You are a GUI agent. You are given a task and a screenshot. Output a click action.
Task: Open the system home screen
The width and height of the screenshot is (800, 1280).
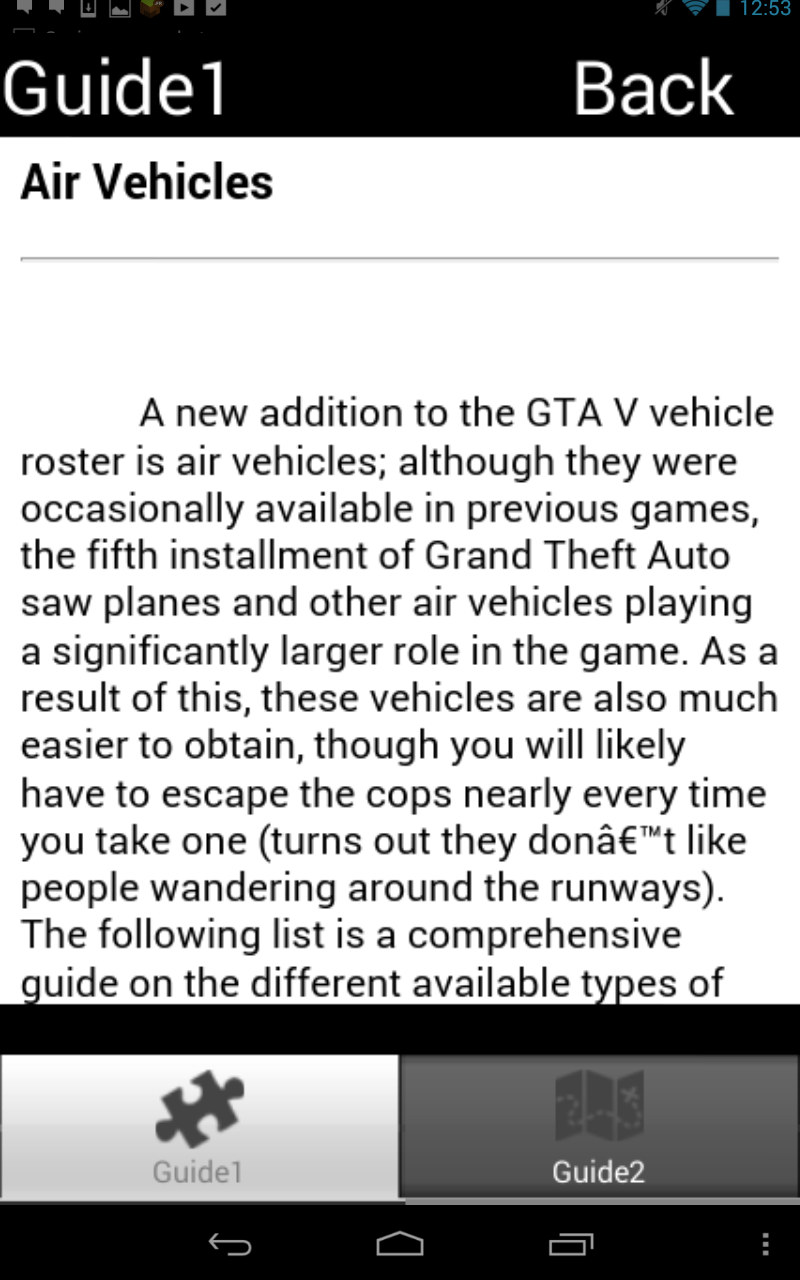click(400, 1244)
